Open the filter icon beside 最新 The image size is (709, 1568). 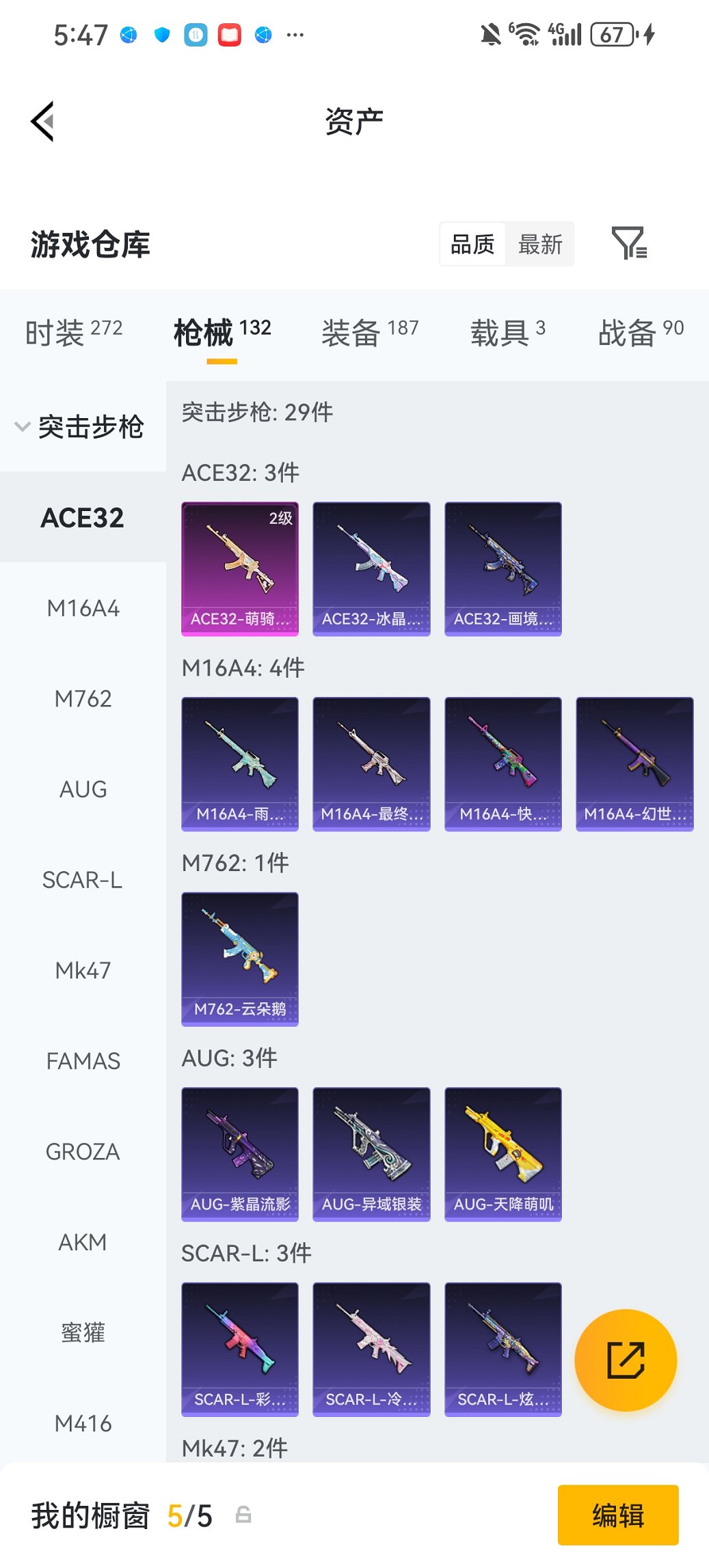pos(629,244)
